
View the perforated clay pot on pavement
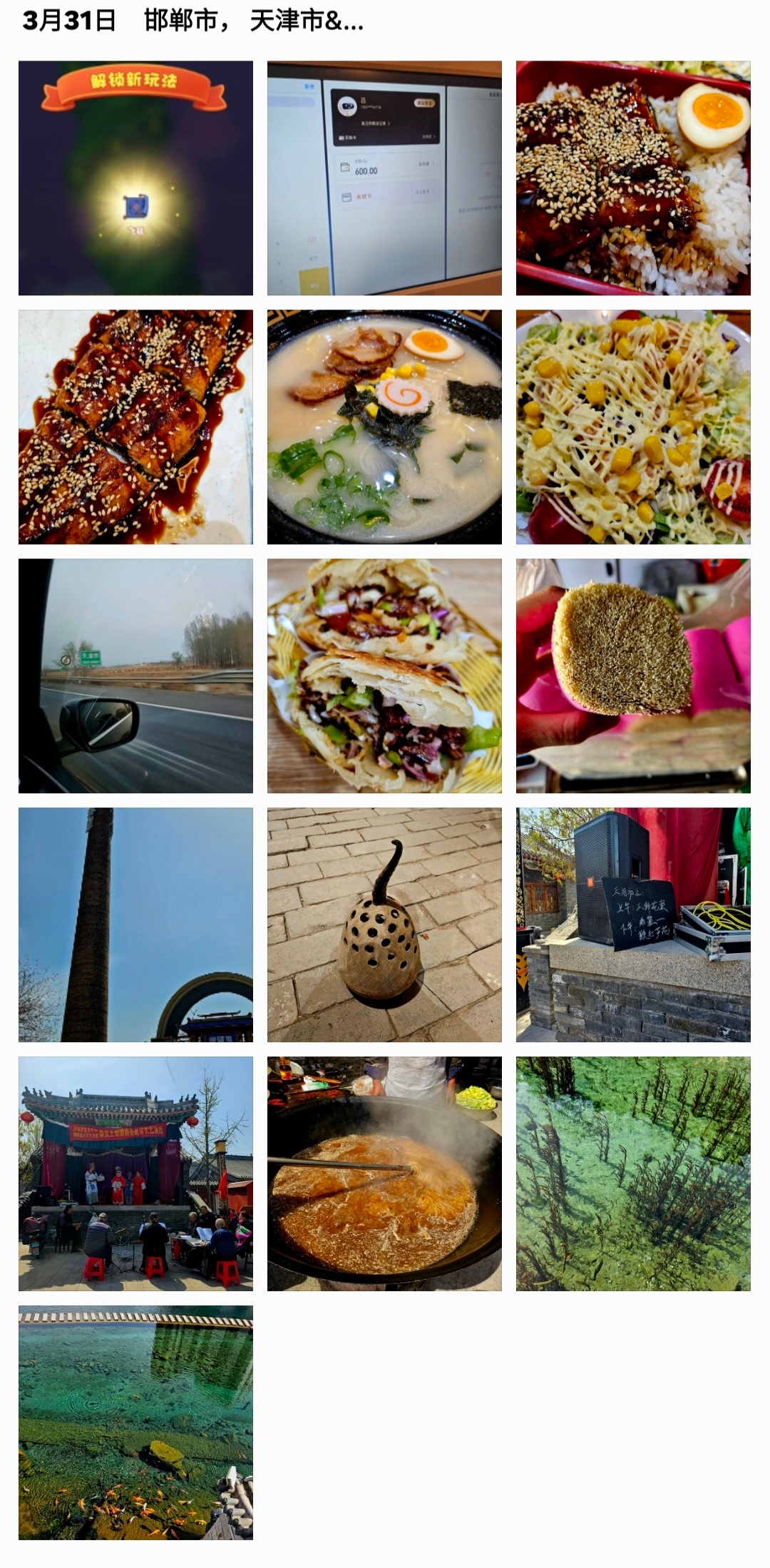point(384,925)
